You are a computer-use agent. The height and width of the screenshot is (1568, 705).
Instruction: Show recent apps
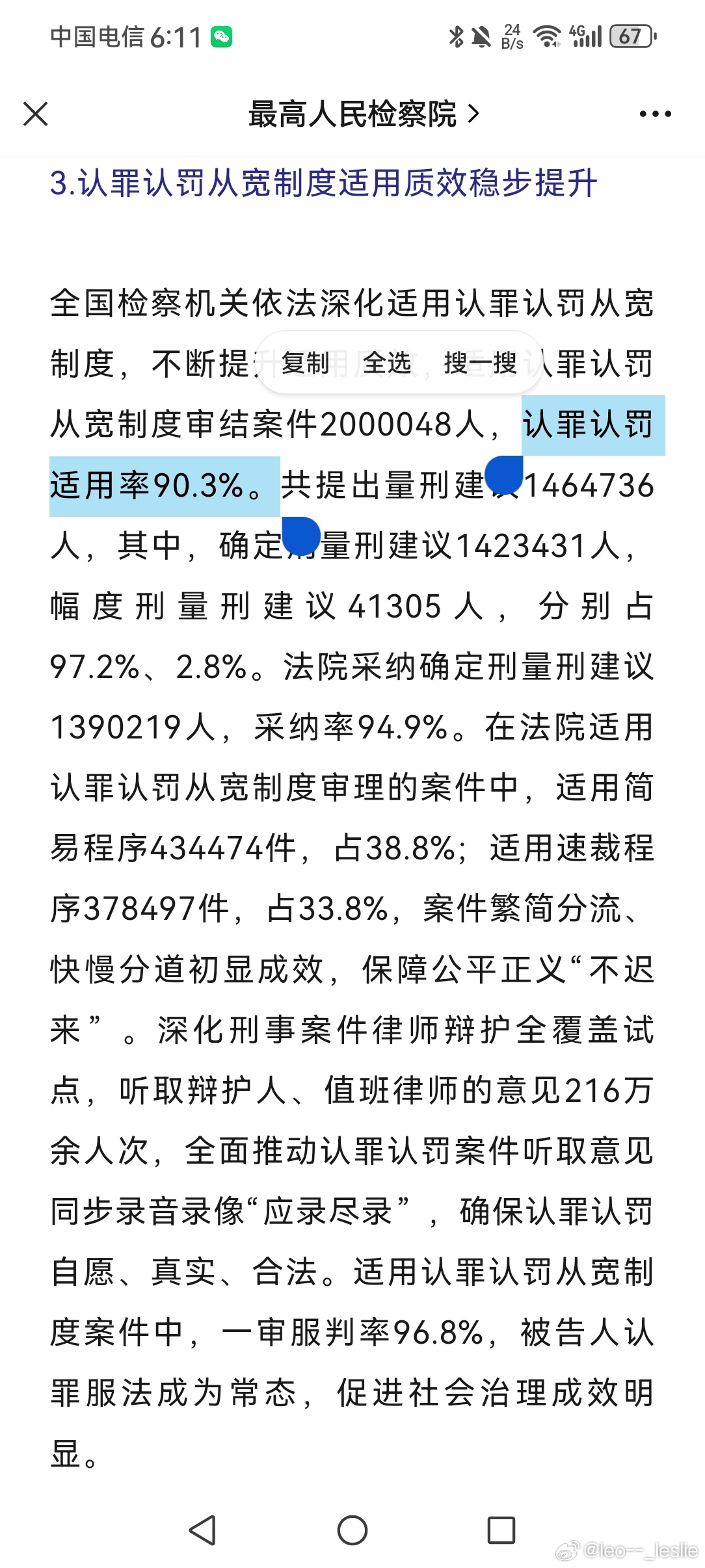[x=501, y=1530]
